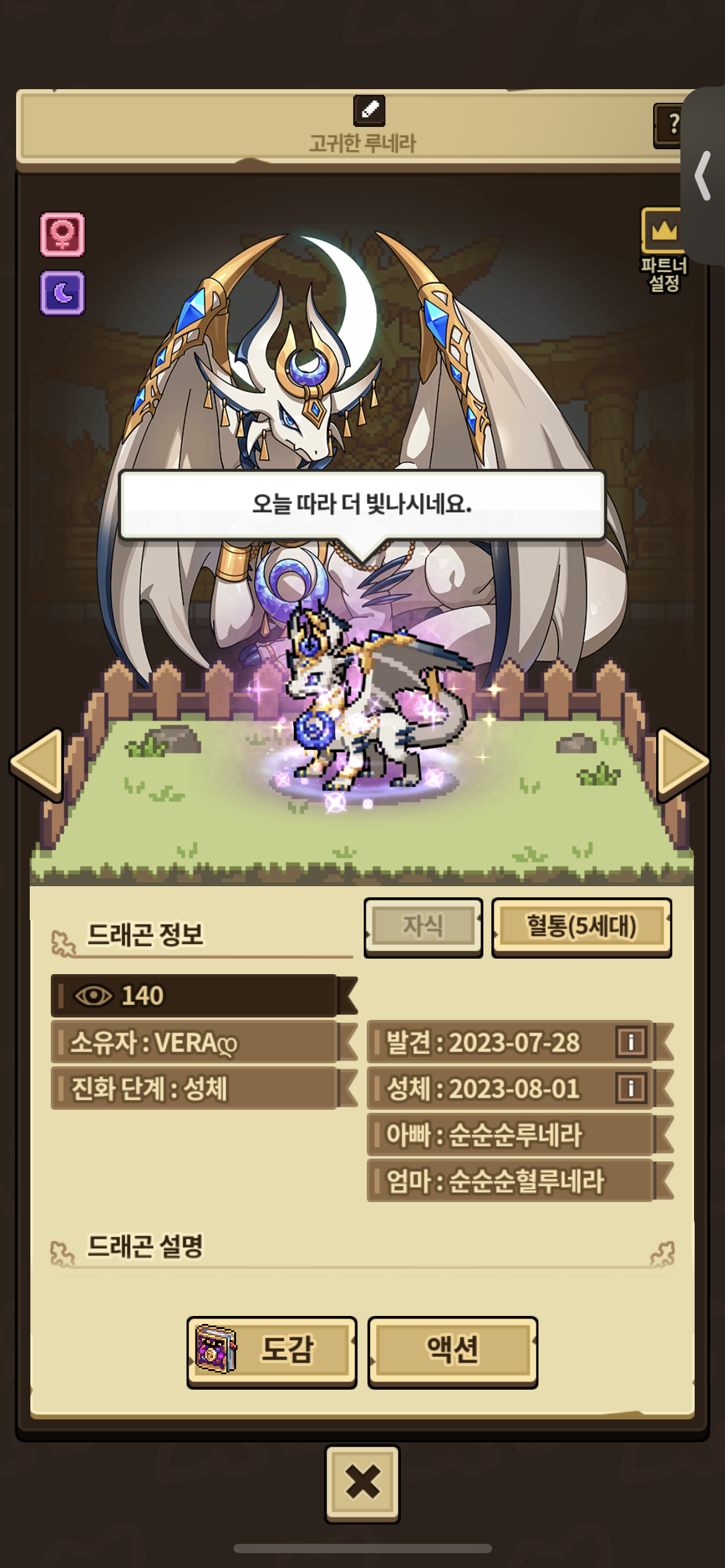Close the dragon info window
The image size is (725, 1568).
(362, 1483)
